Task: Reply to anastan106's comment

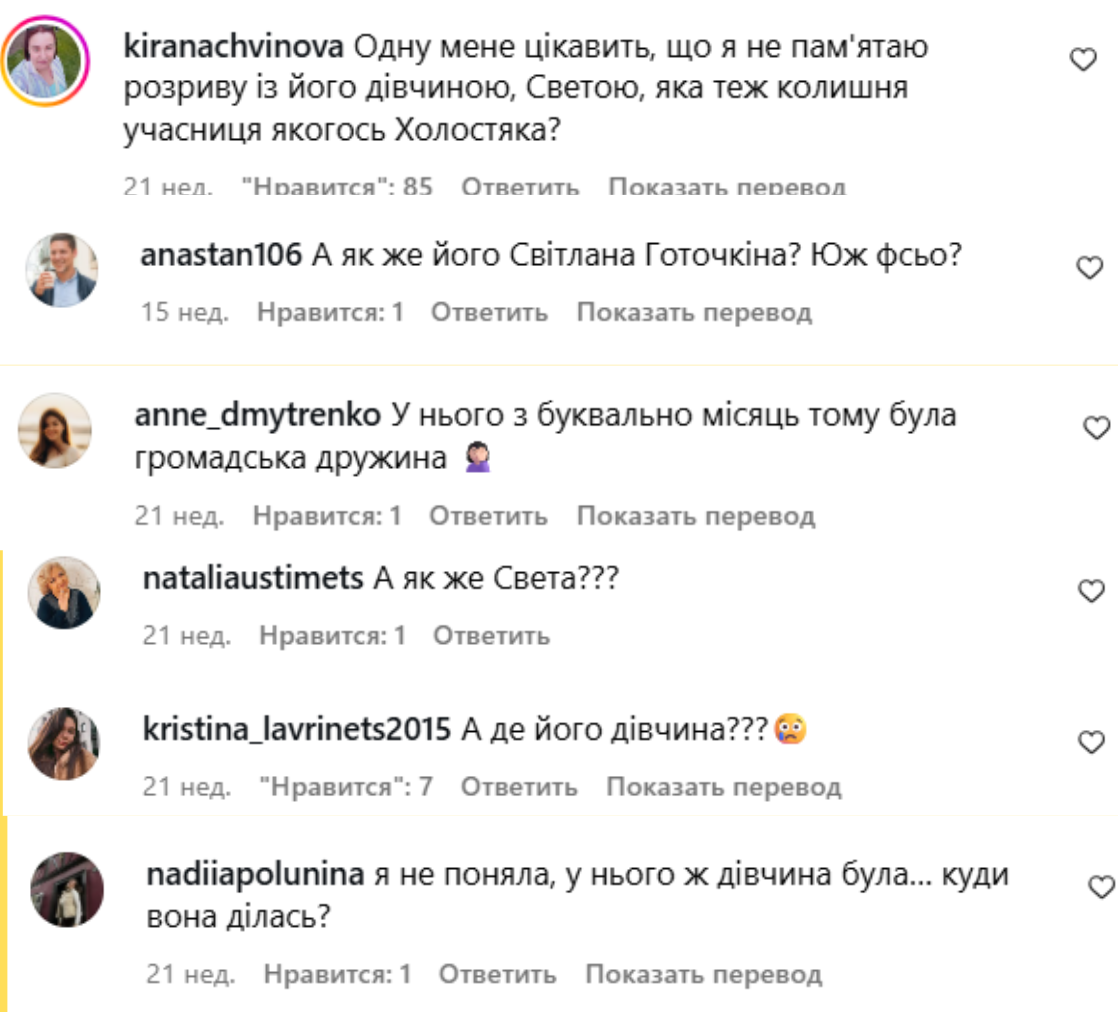Action: click(489, 312)
